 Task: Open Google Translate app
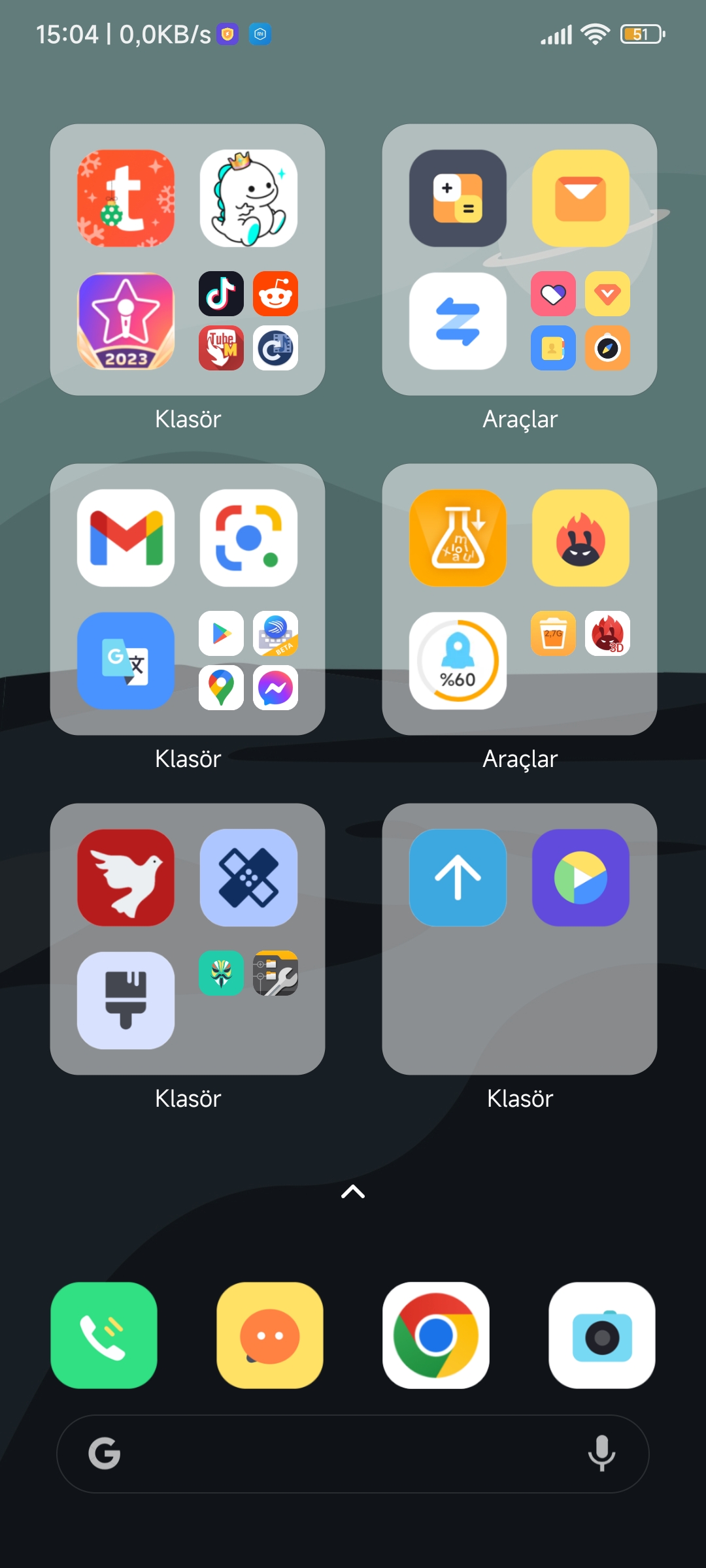click(x=126, y=661)
